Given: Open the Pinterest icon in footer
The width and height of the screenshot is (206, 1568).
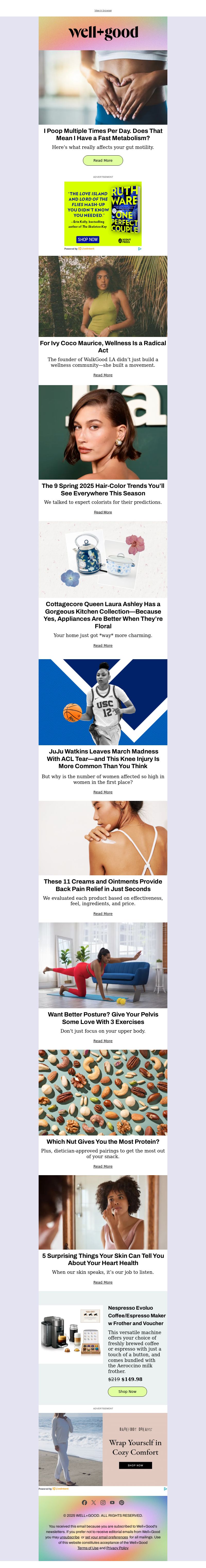Looking at the screenshot, I should tap(122, 1502).
